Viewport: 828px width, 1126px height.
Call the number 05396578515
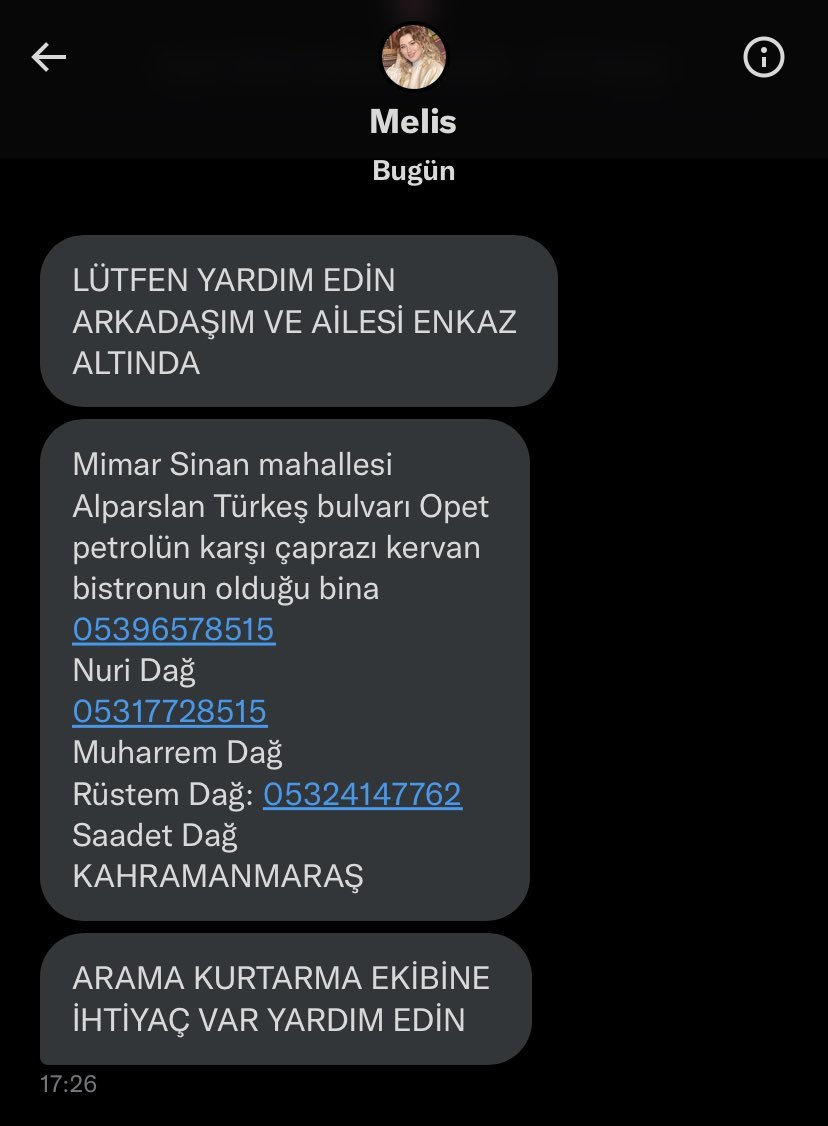click(x=174, y=630)
